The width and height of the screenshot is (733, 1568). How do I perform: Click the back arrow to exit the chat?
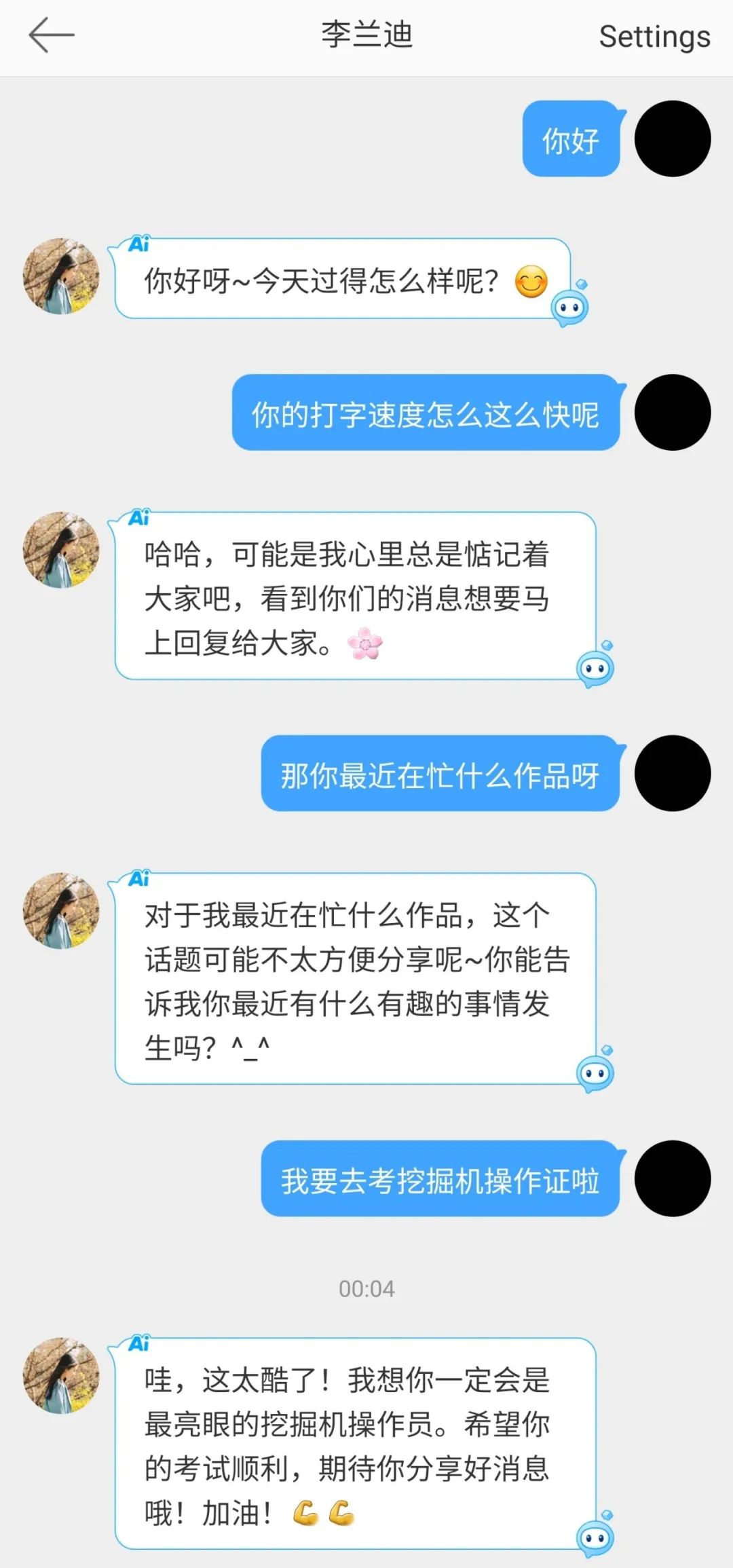click(x=49, y=35)
